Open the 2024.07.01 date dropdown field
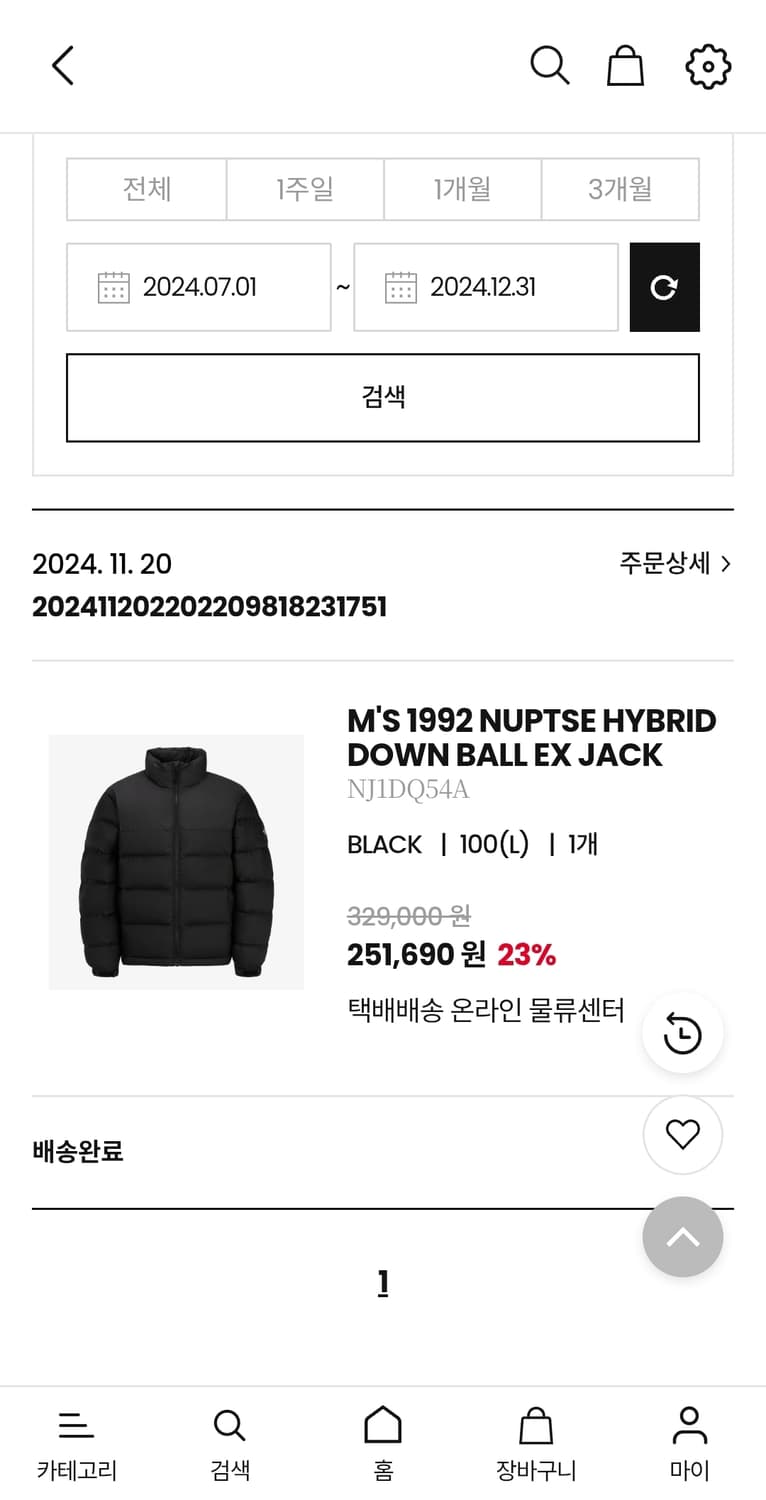This screenshot has width=766, height=1500. pyautogui.click(x=198, y=287)
